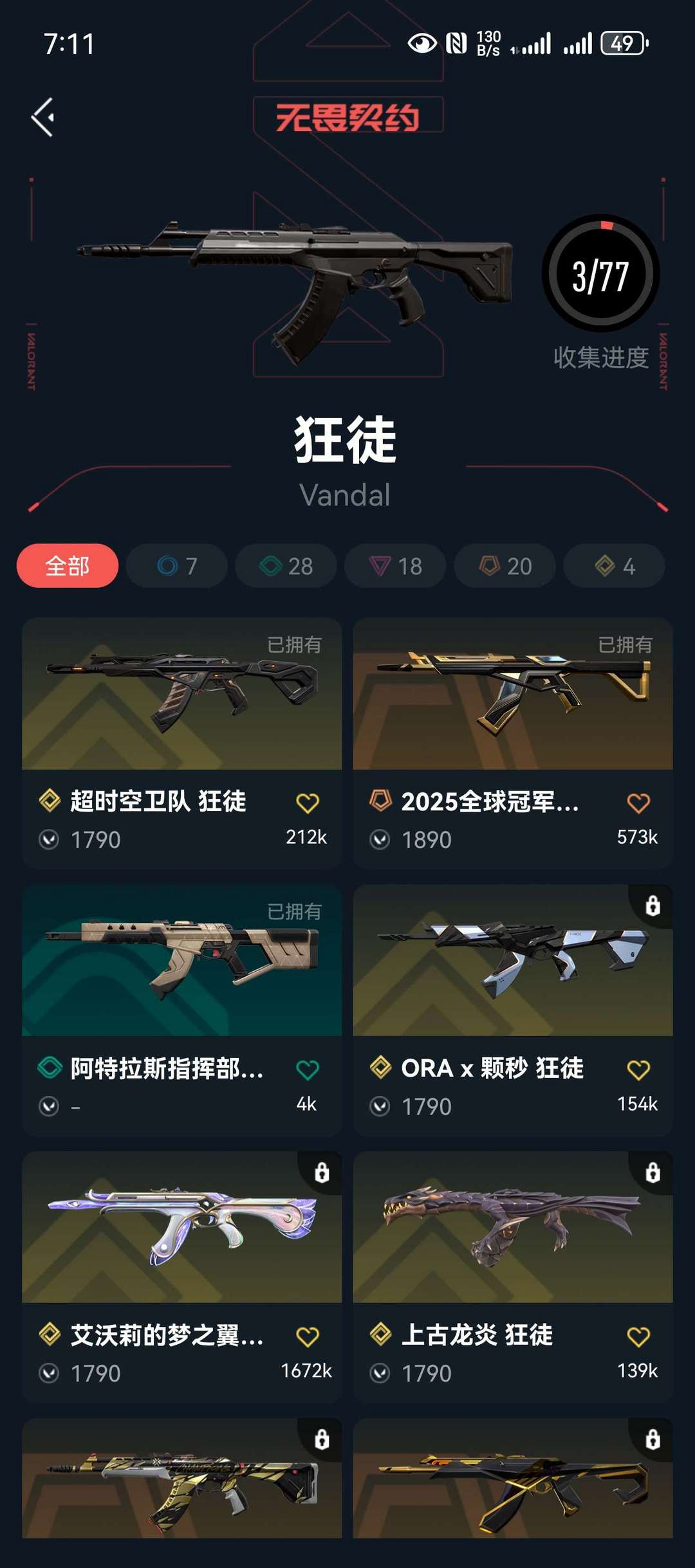Image resolution: width=695 pixels, height=1568 pixels.
Task: Filter by the orange pentagon rarity with 20 skins
Action: click(x=504, y=566)
